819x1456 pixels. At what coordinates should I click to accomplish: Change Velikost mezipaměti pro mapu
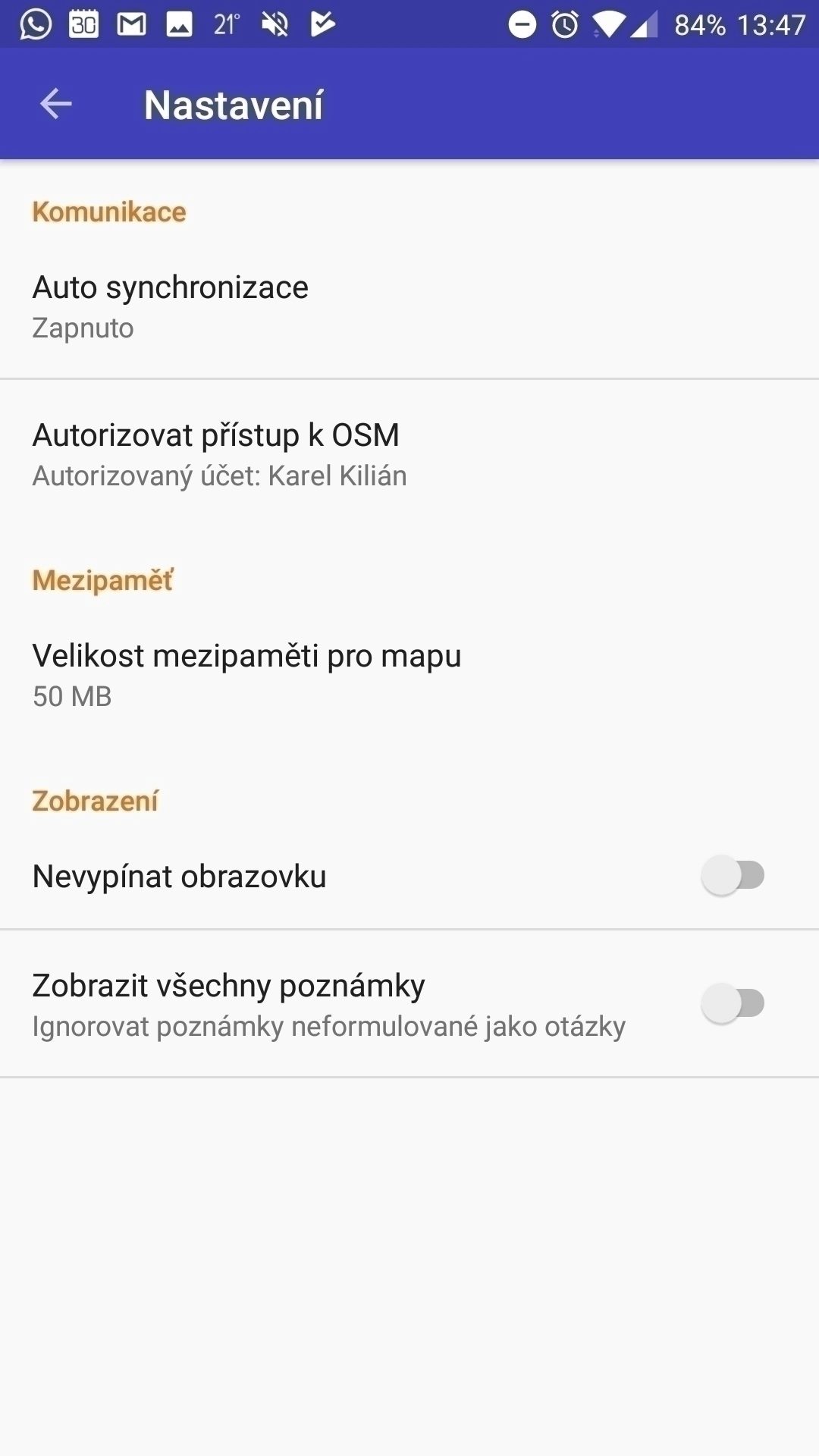click(409, 674)
